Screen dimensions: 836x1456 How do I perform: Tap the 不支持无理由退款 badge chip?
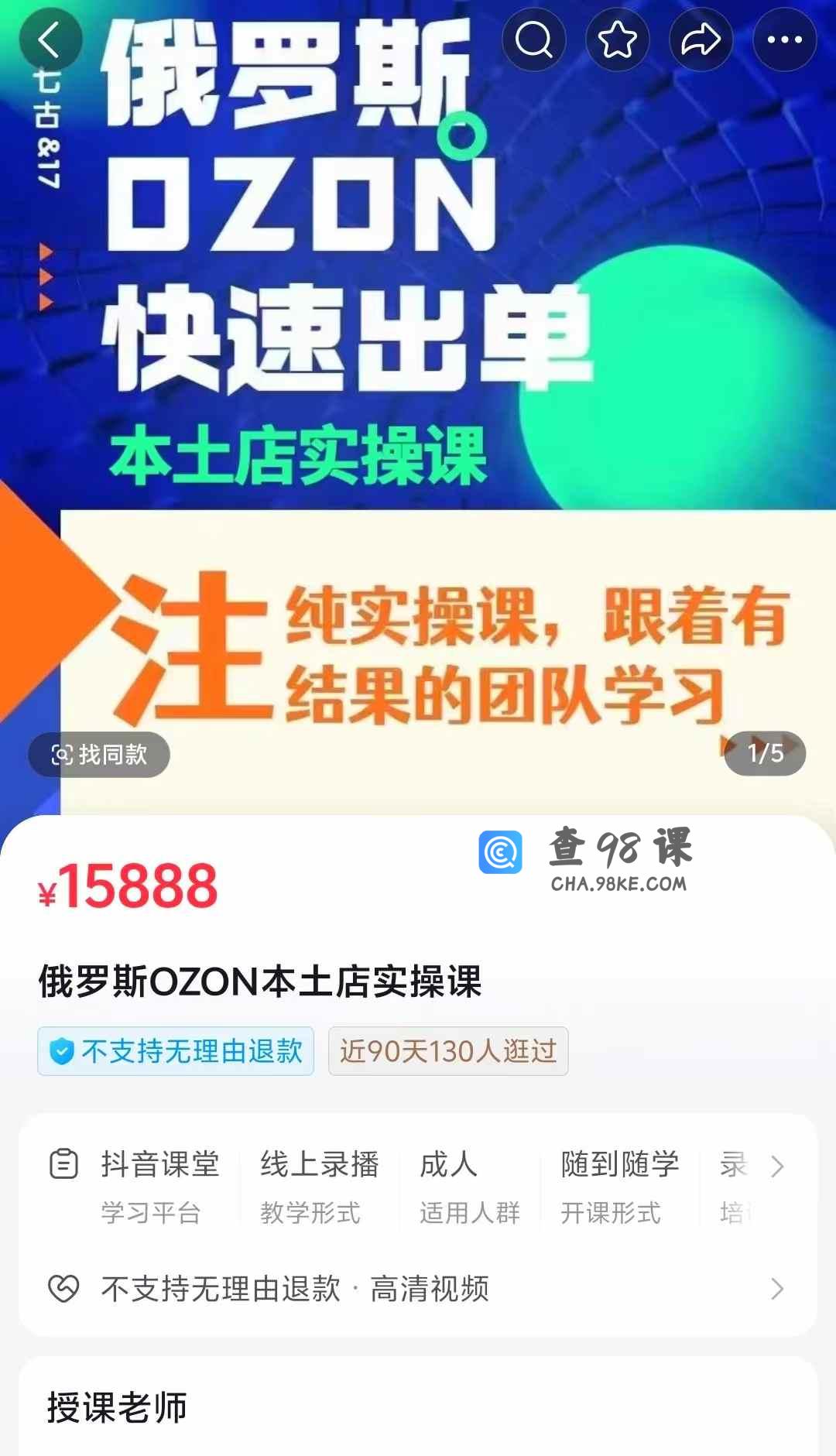click(x=176, y=1051)
